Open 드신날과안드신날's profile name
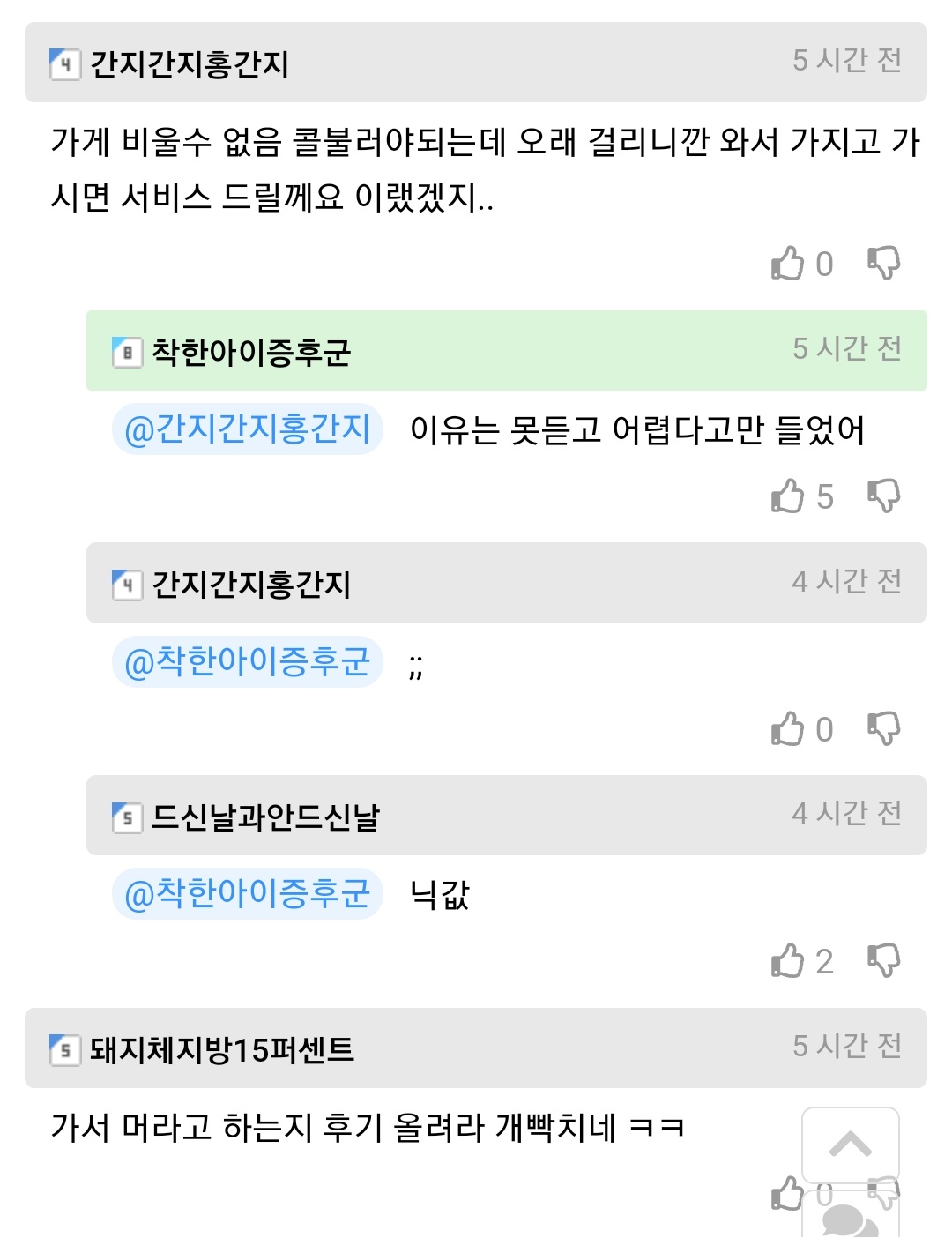The height and width of the screenshot is (1238, 952). (x=265, y=817)
